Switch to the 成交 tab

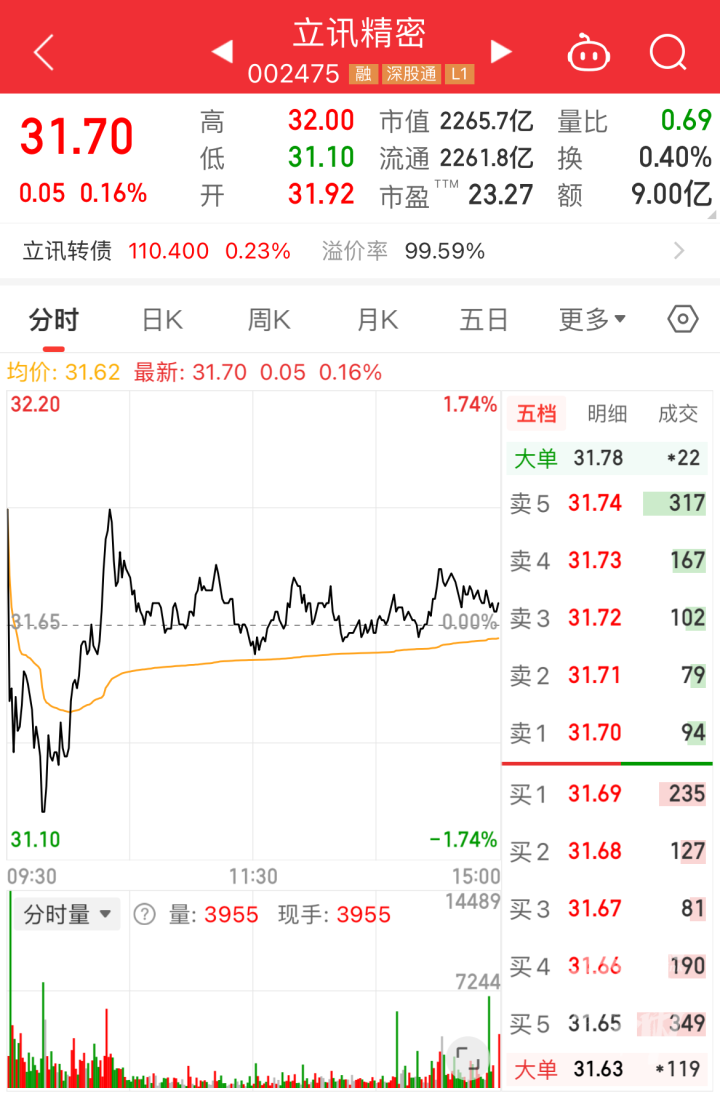[677, 414]
